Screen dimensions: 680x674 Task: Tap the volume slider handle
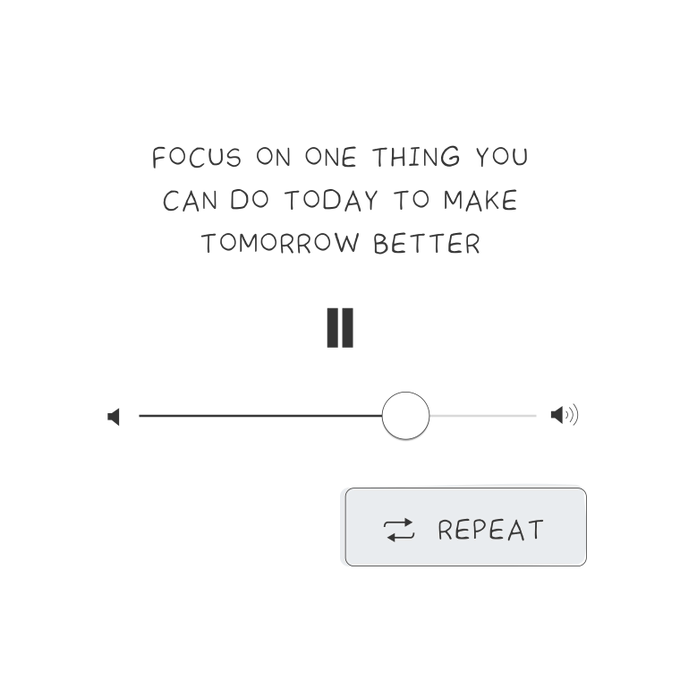pos(405,416)
